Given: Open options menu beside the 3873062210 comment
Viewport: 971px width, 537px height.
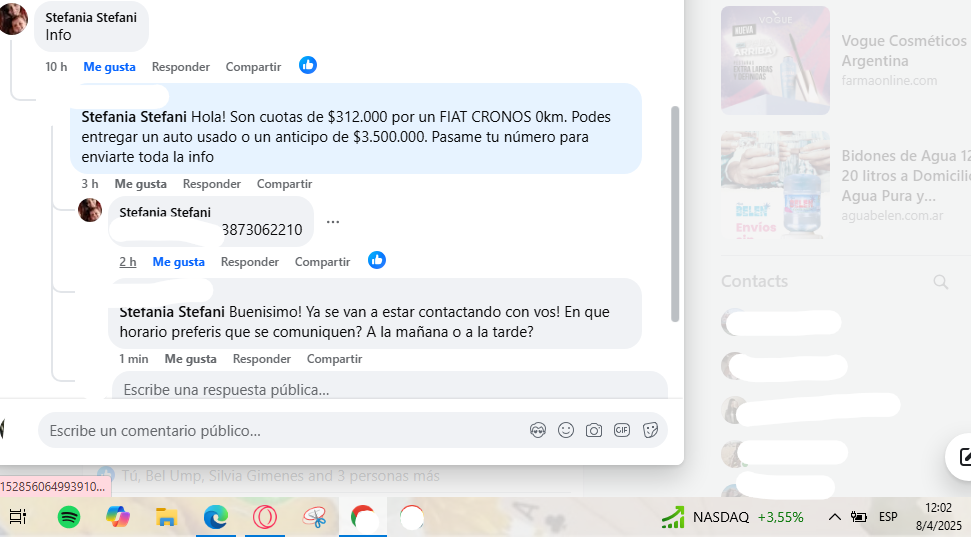Looking at the screenshot, I should 333,222.
